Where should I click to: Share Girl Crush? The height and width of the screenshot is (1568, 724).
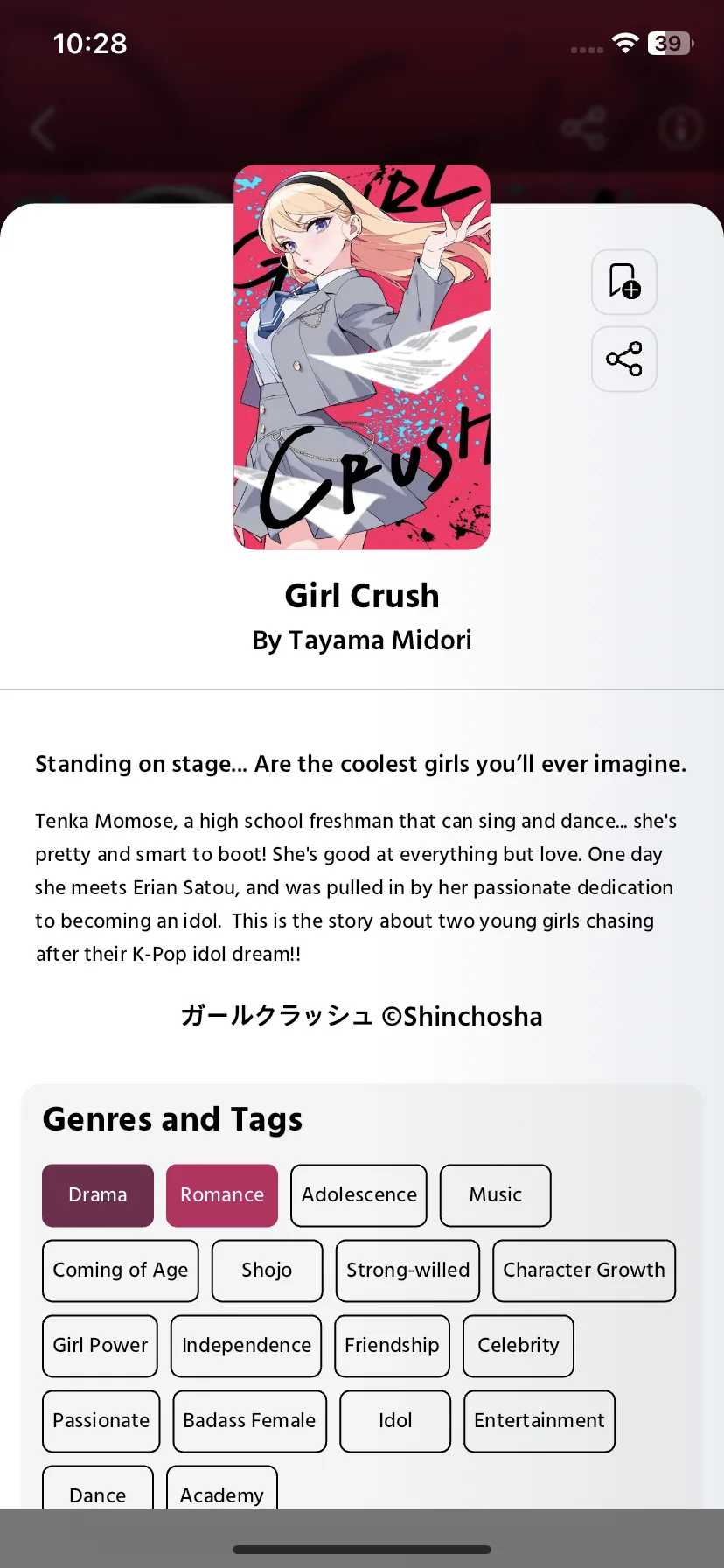pyautogui.click(x=623, y=359)
